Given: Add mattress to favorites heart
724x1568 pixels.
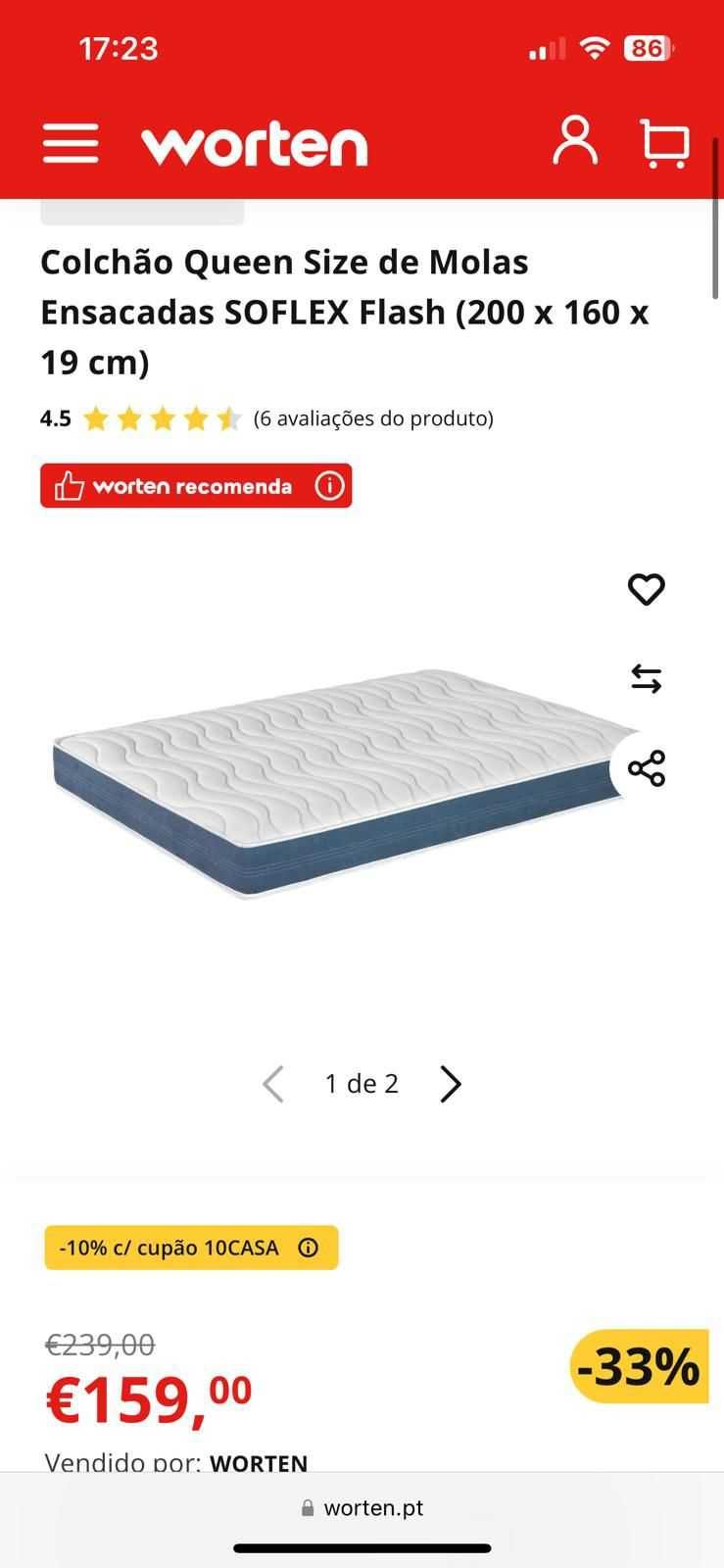Looking at the screenshot, I should [646, 589].
